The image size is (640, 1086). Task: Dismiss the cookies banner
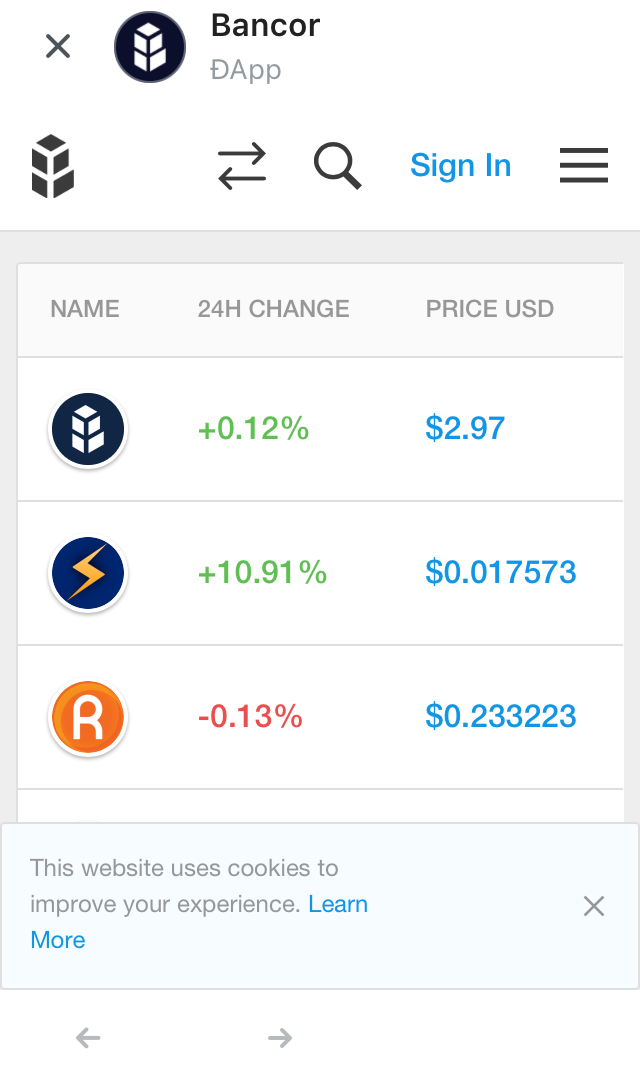coord(594,906)
